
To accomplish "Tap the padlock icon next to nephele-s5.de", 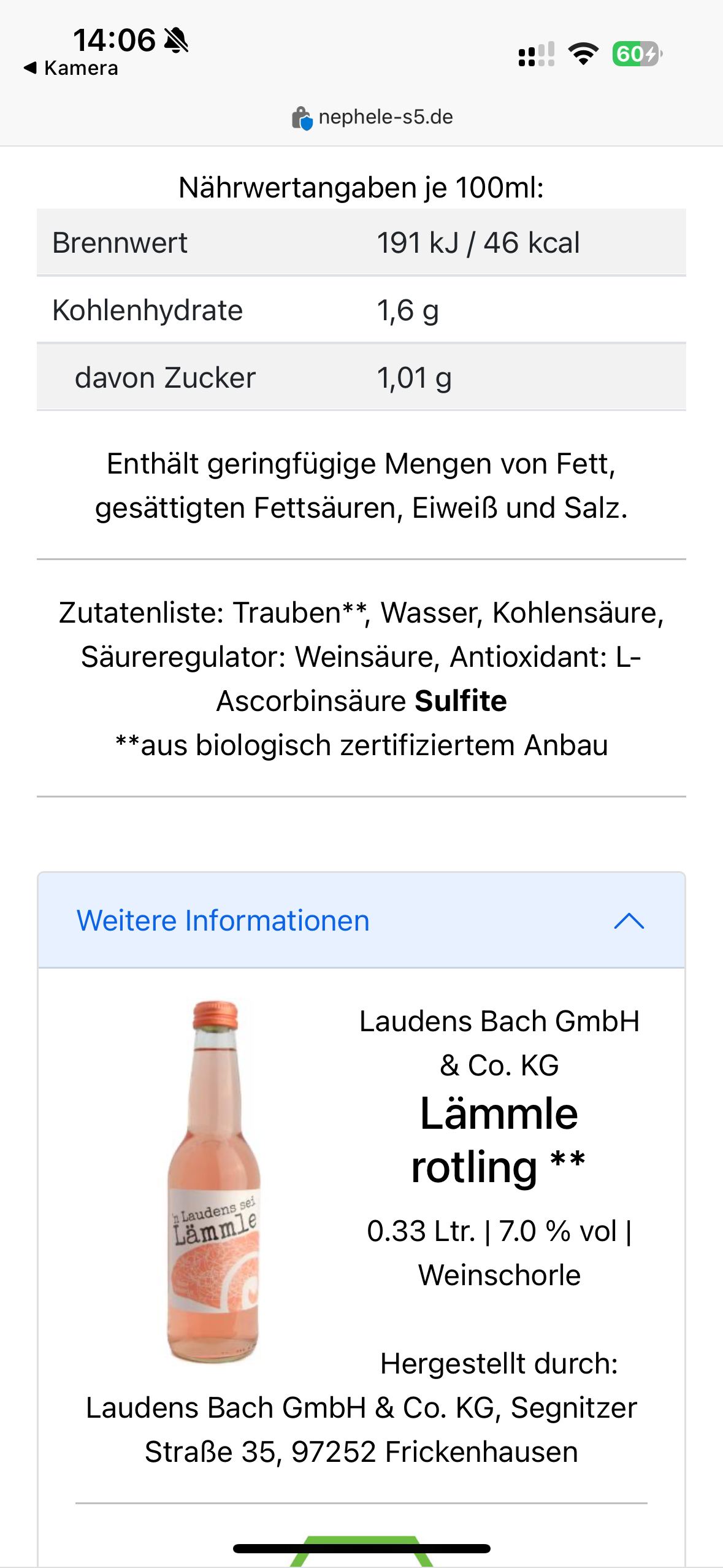I will (302, 117).
